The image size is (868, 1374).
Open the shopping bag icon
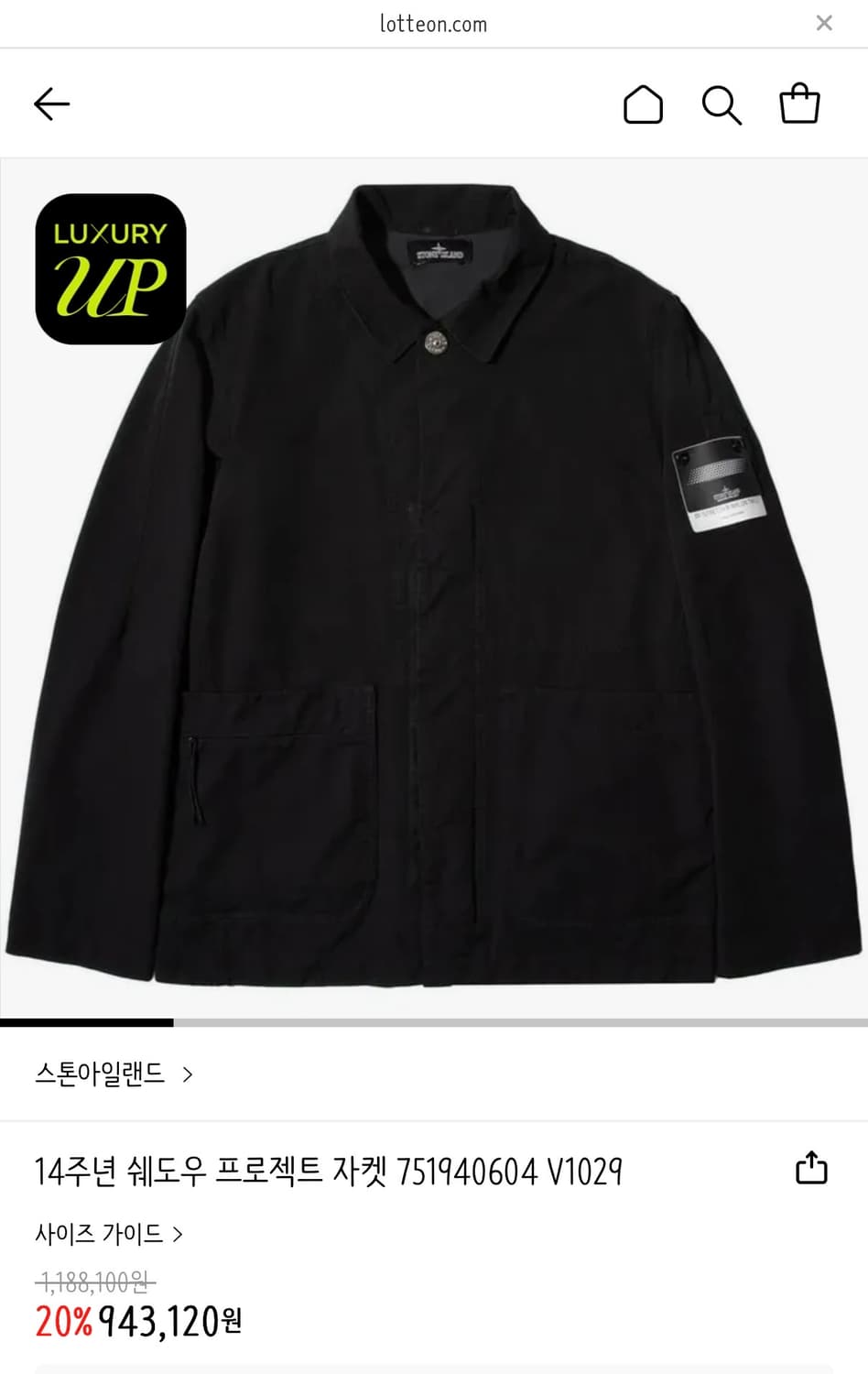(799, 104)
